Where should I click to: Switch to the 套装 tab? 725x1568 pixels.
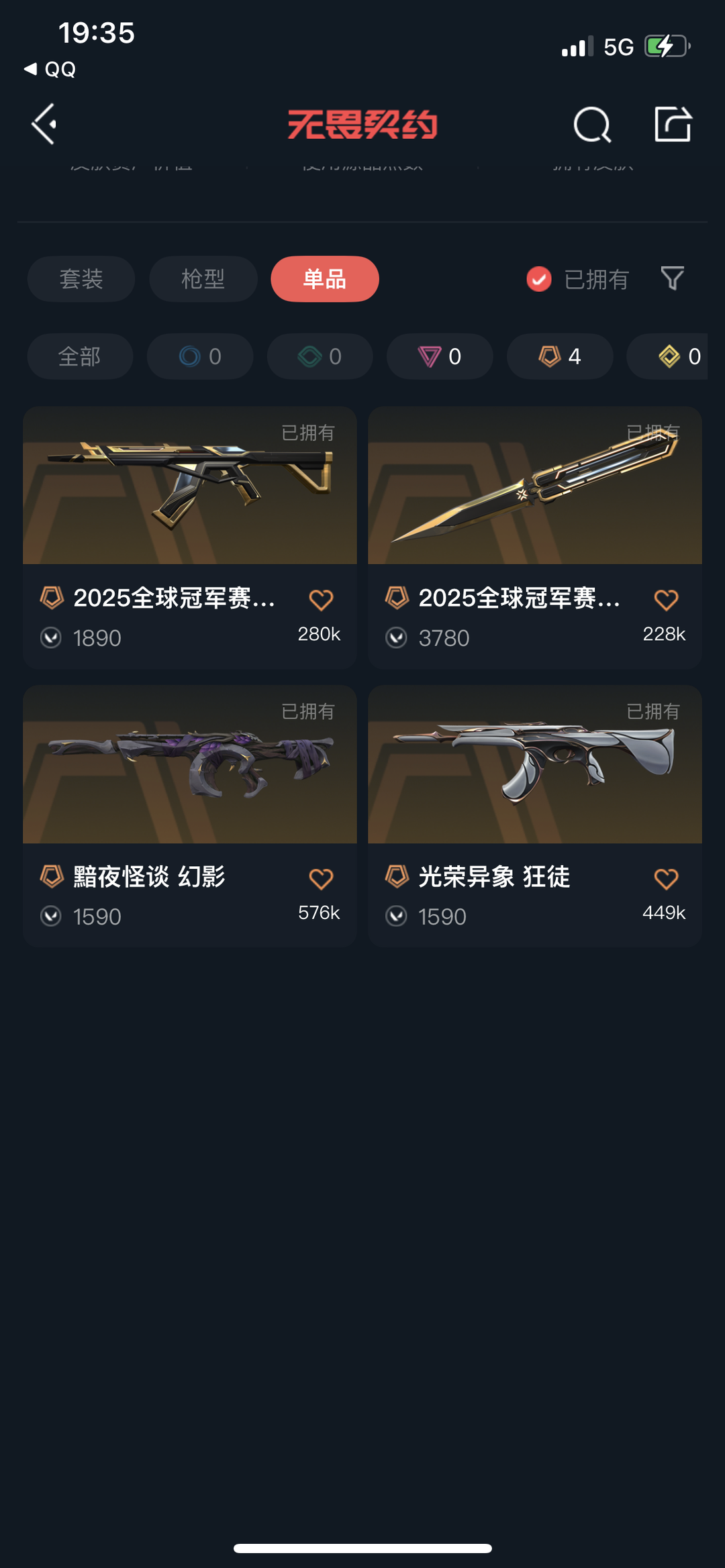tap(81, 279)
